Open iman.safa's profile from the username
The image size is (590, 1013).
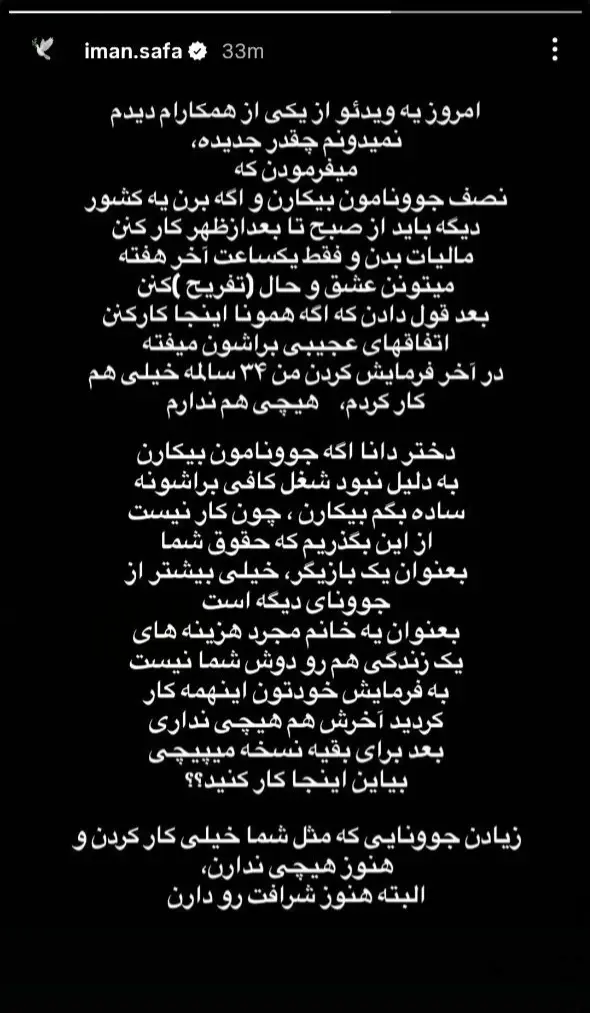(x=133, y=52)
